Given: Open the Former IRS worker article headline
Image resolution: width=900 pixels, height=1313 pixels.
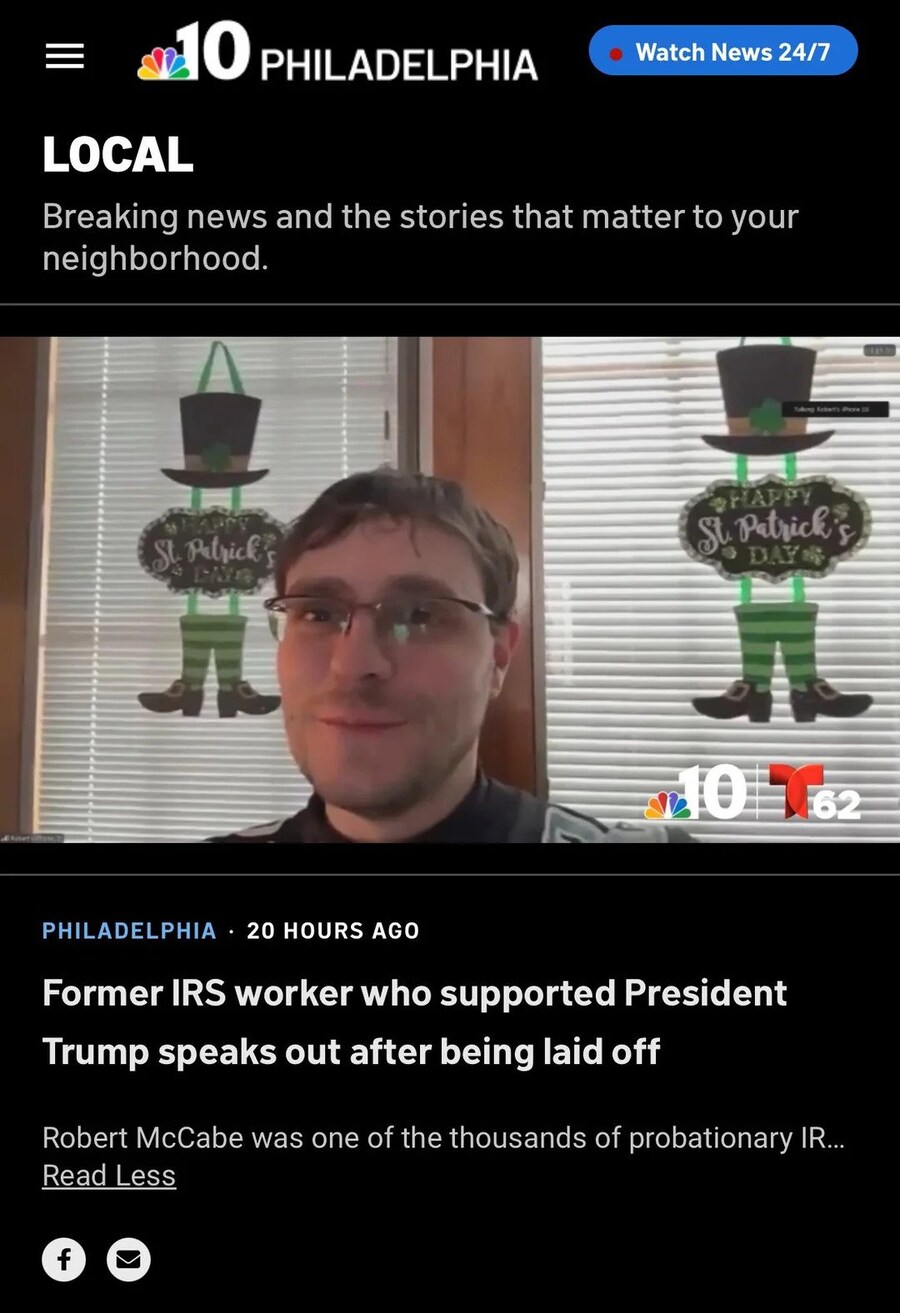Looking at the screenshot, I should pos(414,1022).
